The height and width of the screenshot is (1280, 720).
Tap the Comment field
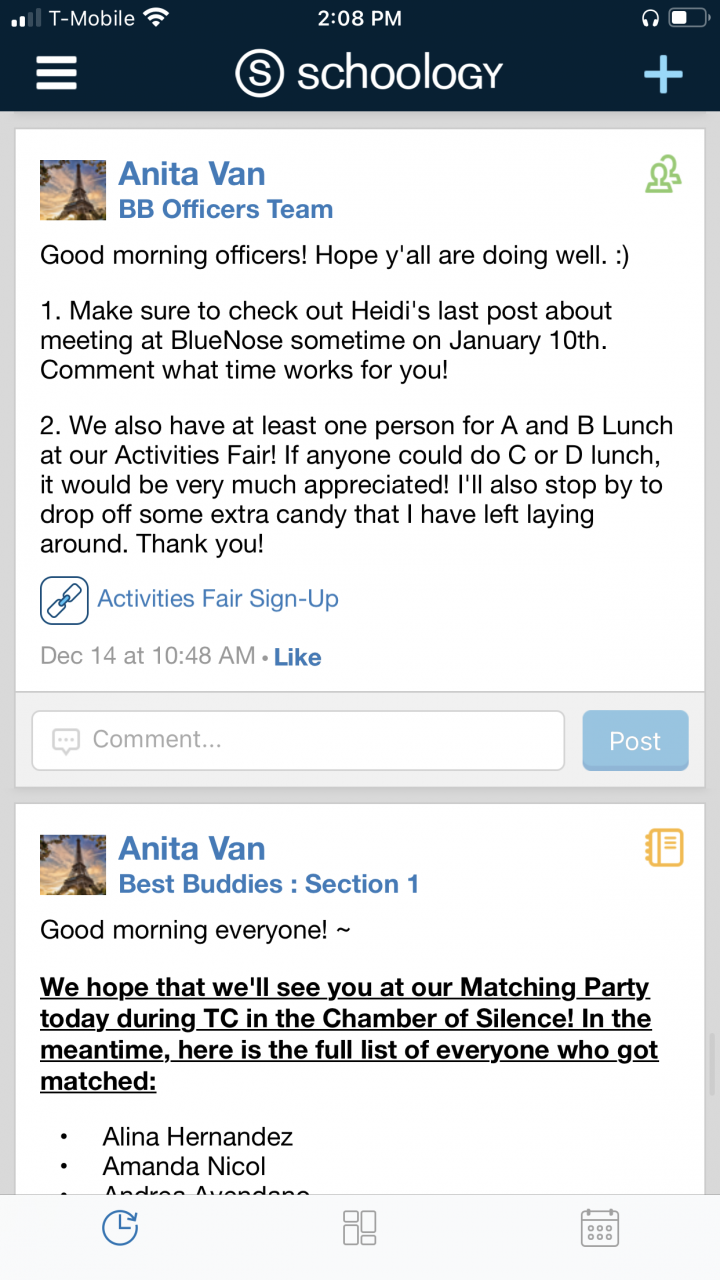(298, 740)
